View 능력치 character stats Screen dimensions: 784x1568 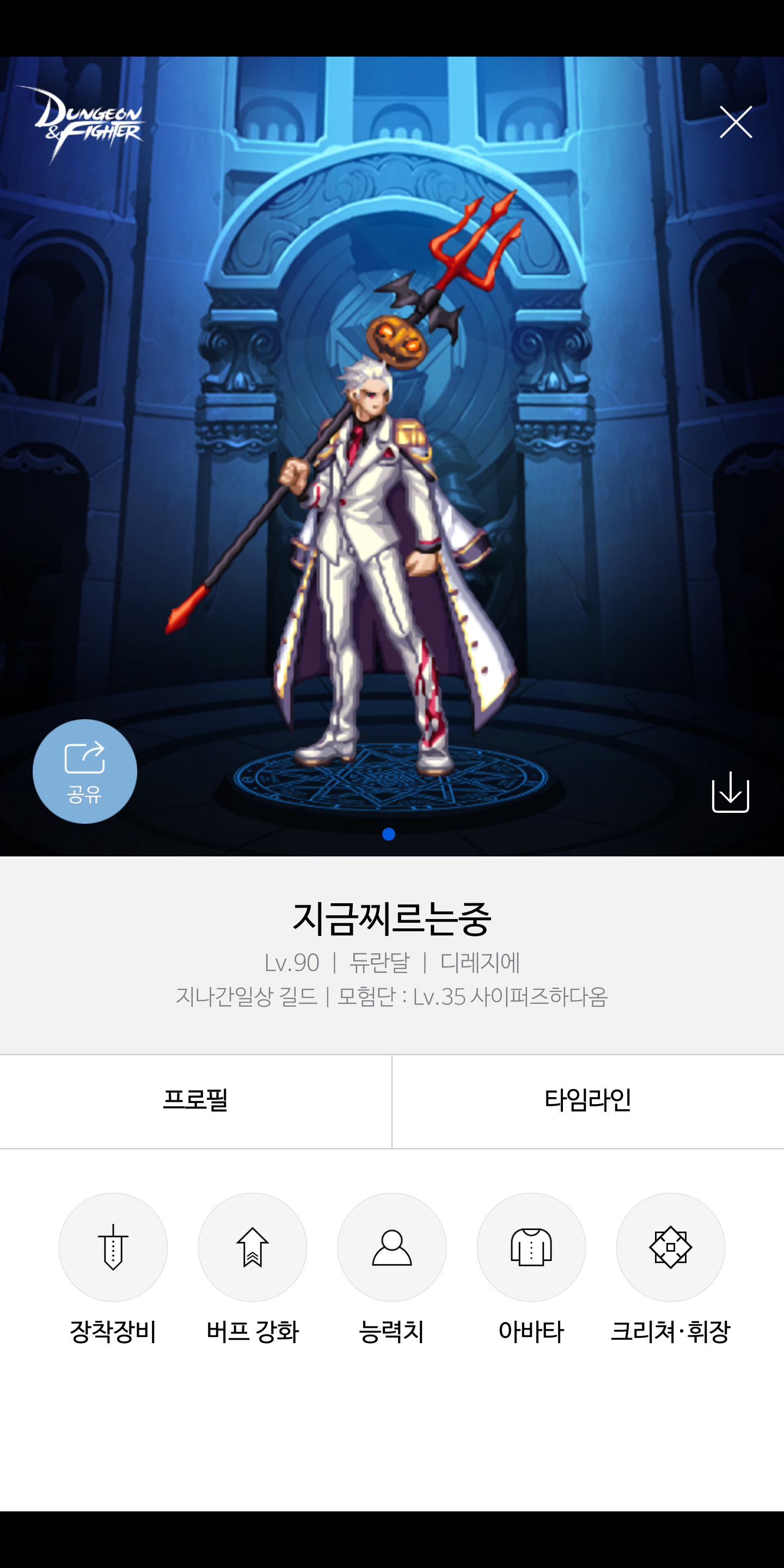392,1247
